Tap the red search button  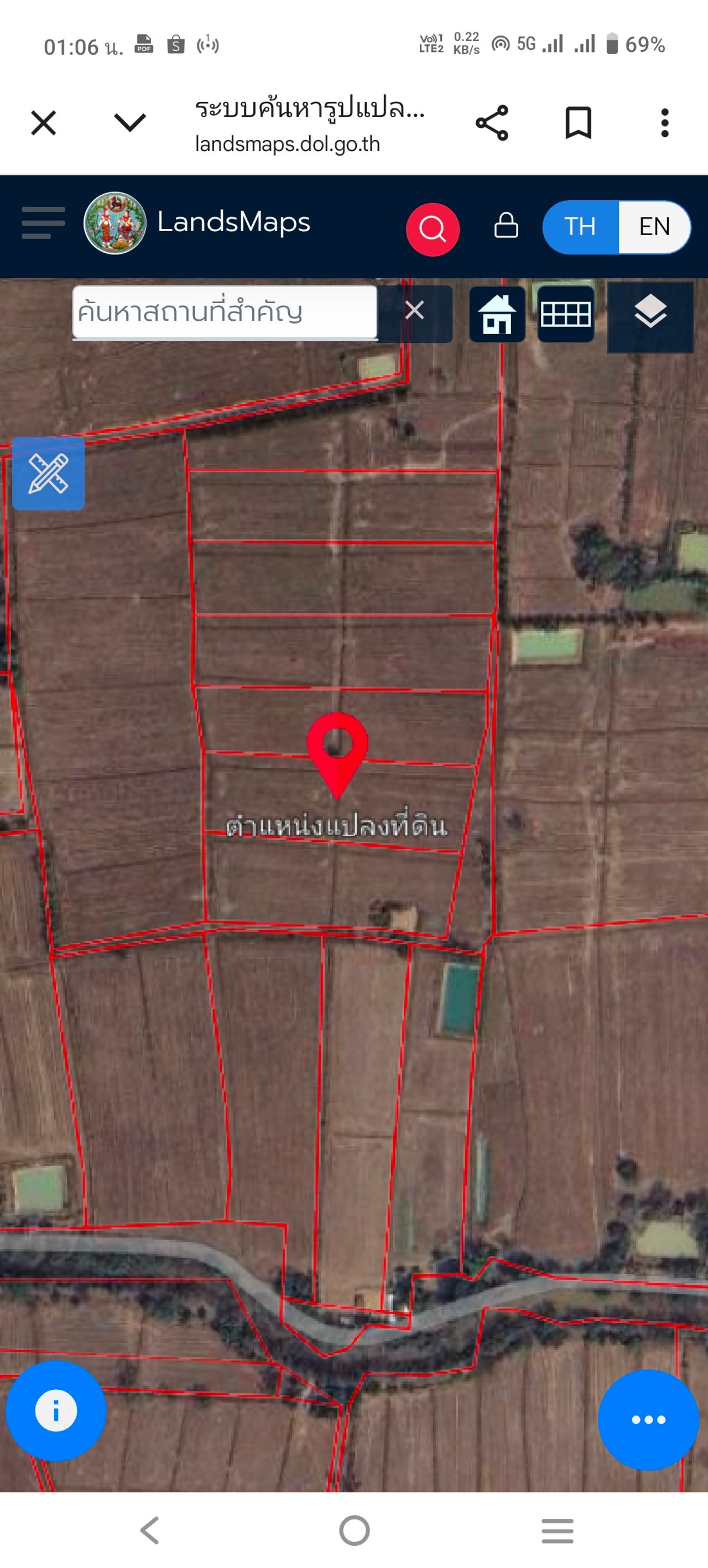433,230
